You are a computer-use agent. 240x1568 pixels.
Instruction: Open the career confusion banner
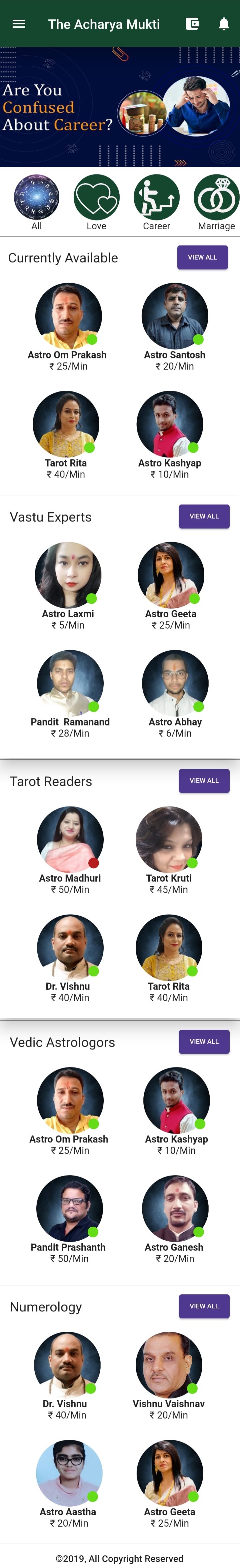(120, 106)
